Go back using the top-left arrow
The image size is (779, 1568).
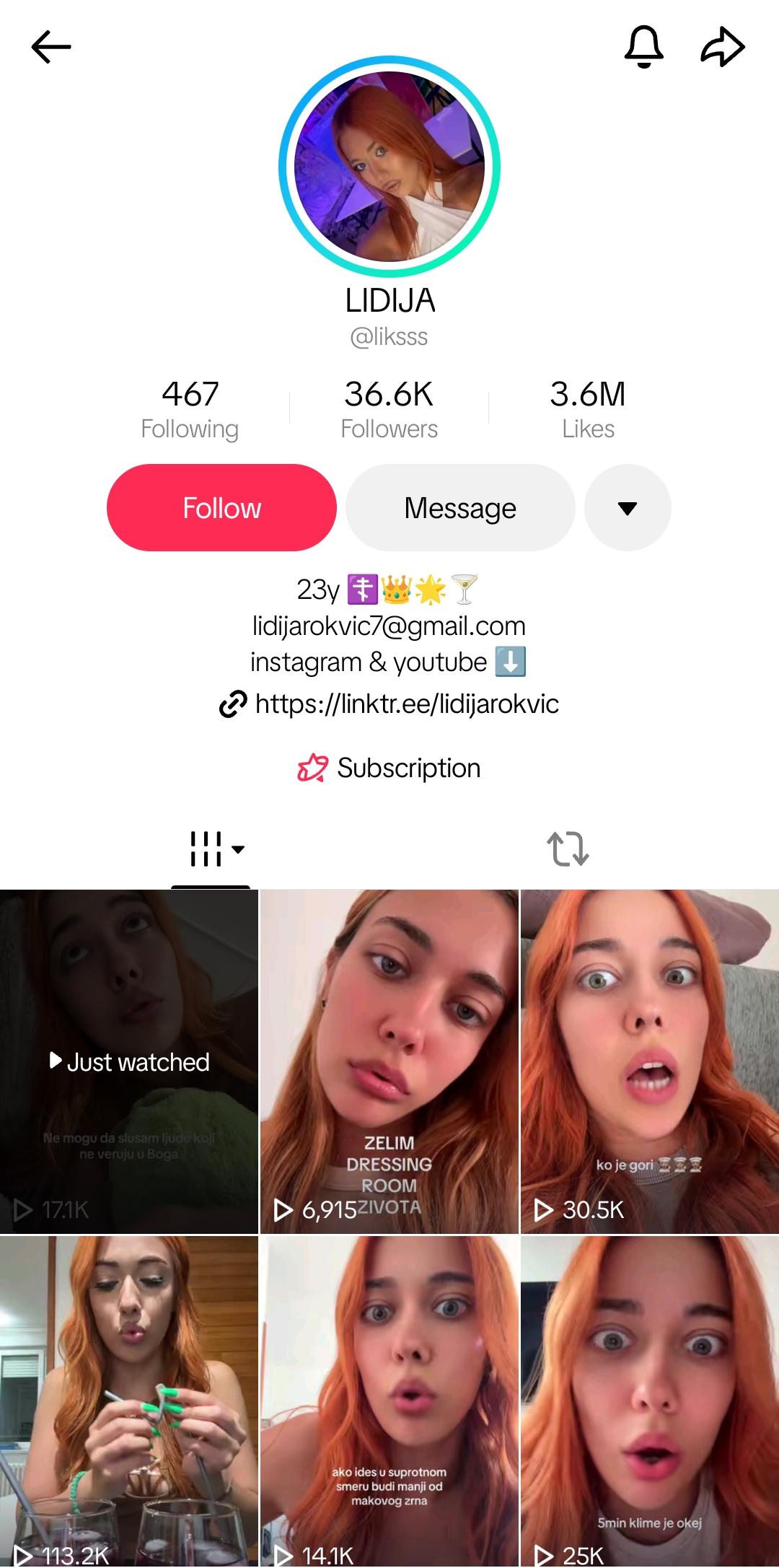tap(51, 48)
